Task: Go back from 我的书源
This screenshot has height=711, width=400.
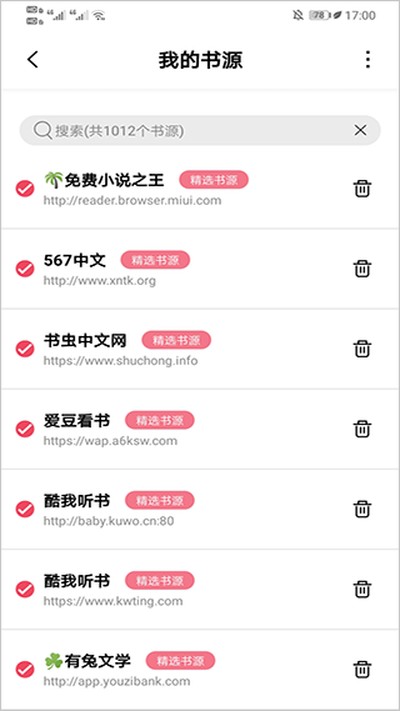Action: (x=33, y=59)
